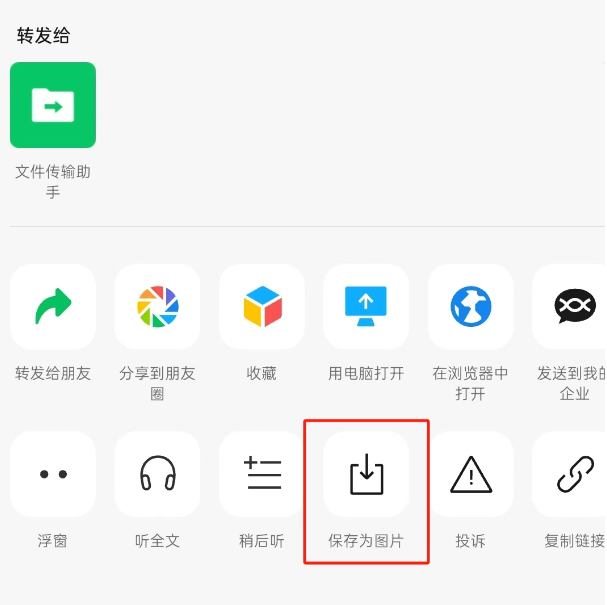Listen with 听全文

157,474
